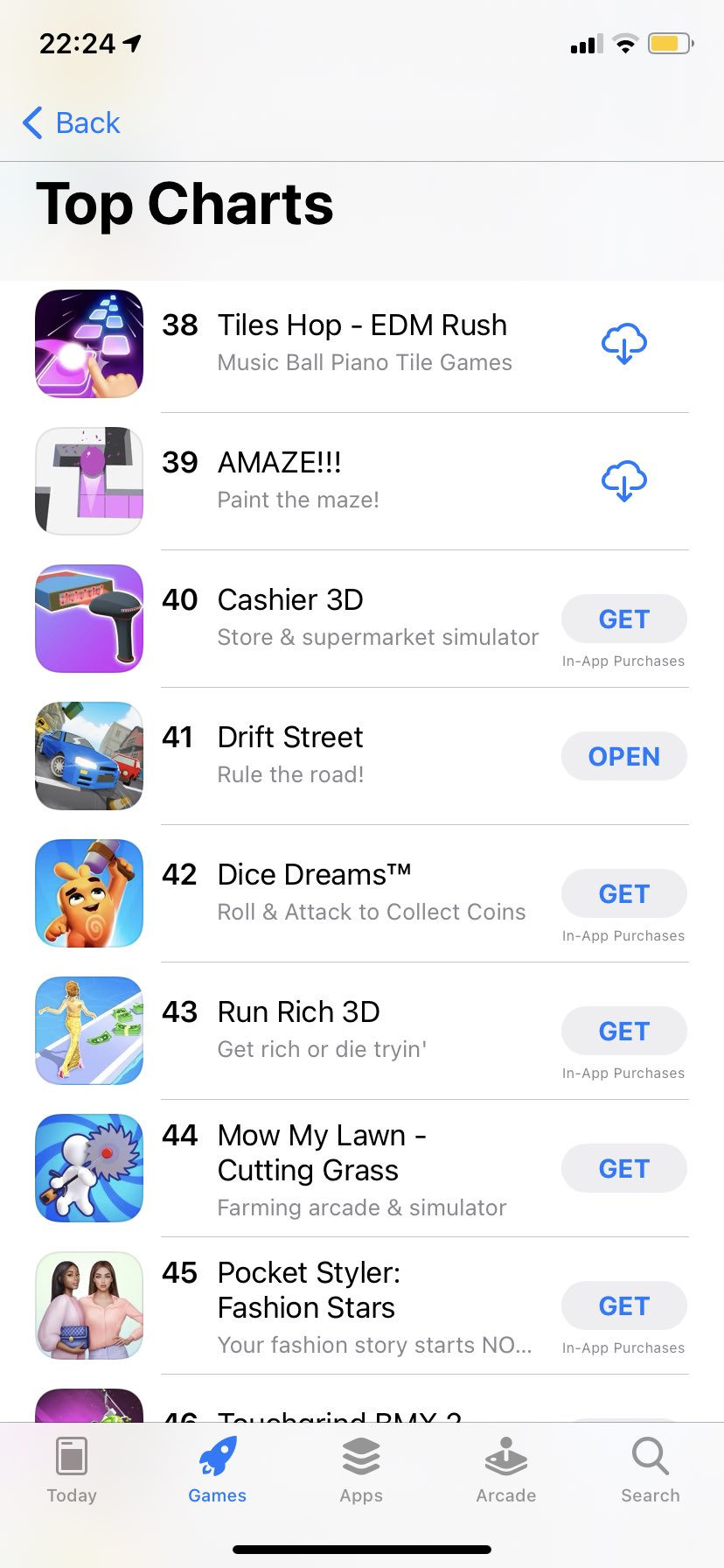This screenshot has width=724, height=1568.
Task: Open the Arcade tab
Action: (x=505, y=1471)
